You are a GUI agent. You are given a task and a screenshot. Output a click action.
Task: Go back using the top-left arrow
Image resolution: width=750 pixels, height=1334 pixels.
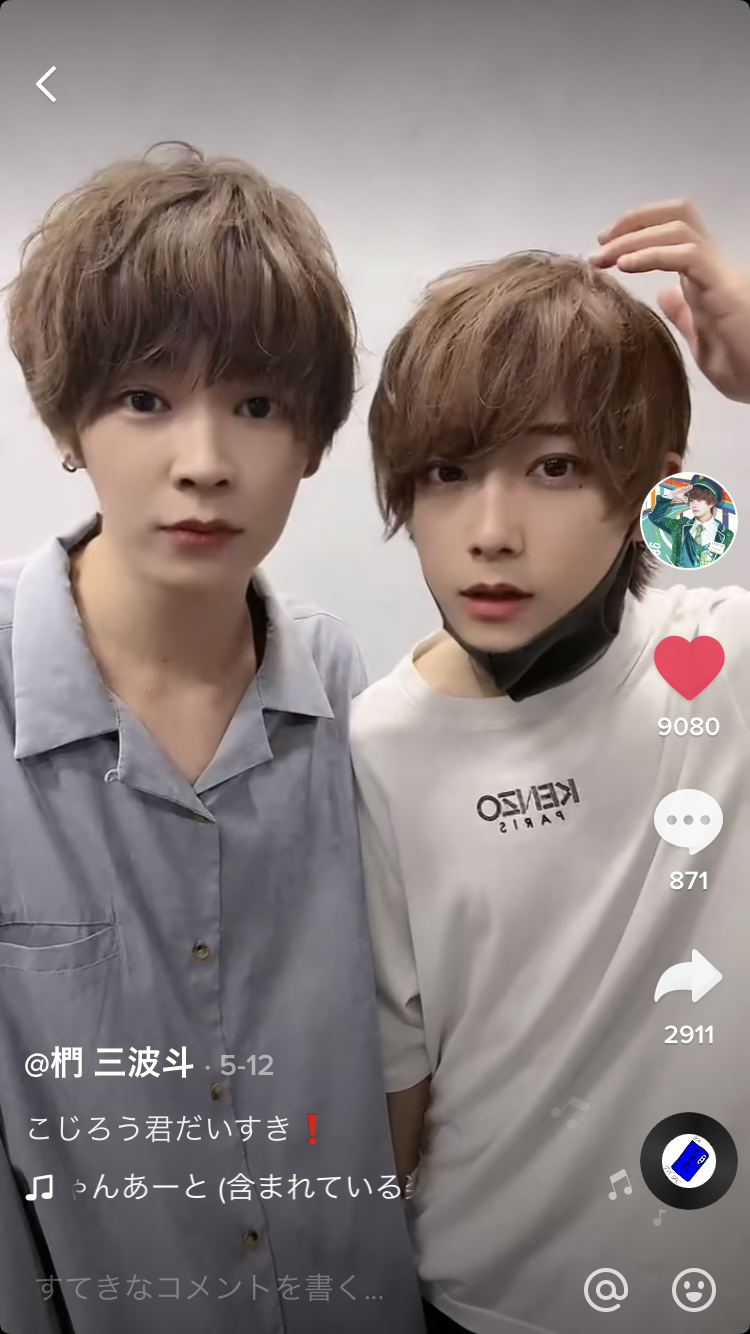[x=46, y=85]
